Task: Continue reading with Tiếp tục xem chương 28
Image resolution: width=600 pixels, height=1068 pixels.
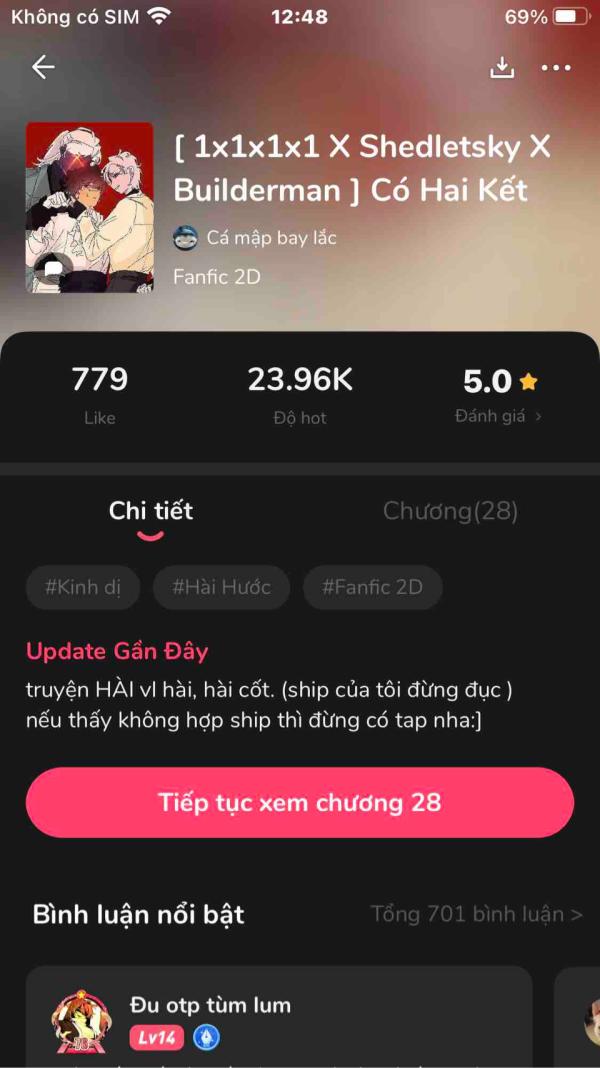Action: pyautogui.click(x=300, y=803)
